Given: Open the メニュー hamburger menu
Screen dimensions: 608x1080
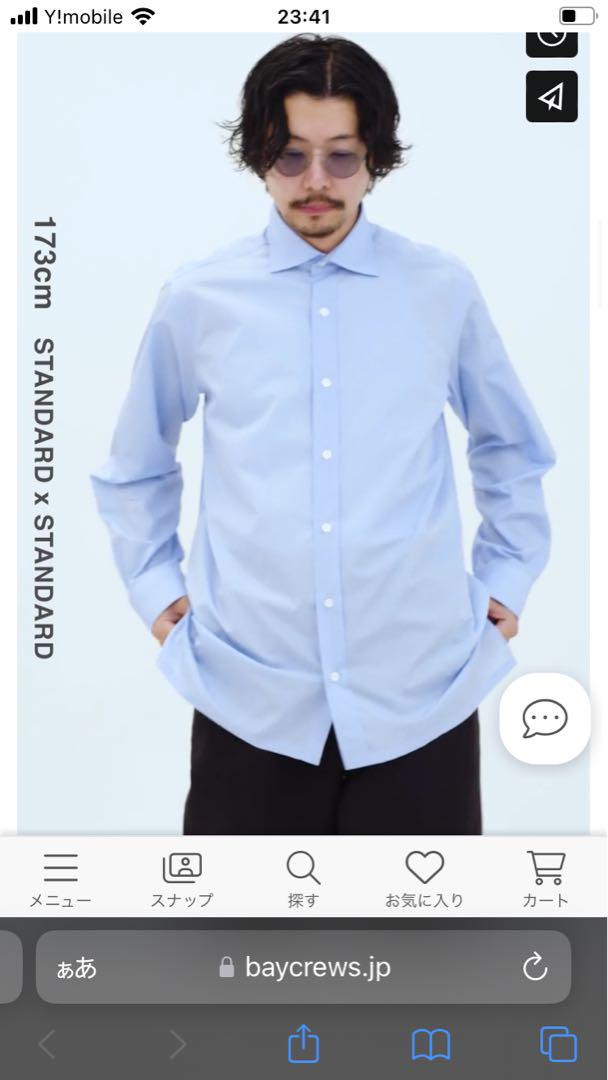Looking at the screenshot, I should (x=60, y=879).
